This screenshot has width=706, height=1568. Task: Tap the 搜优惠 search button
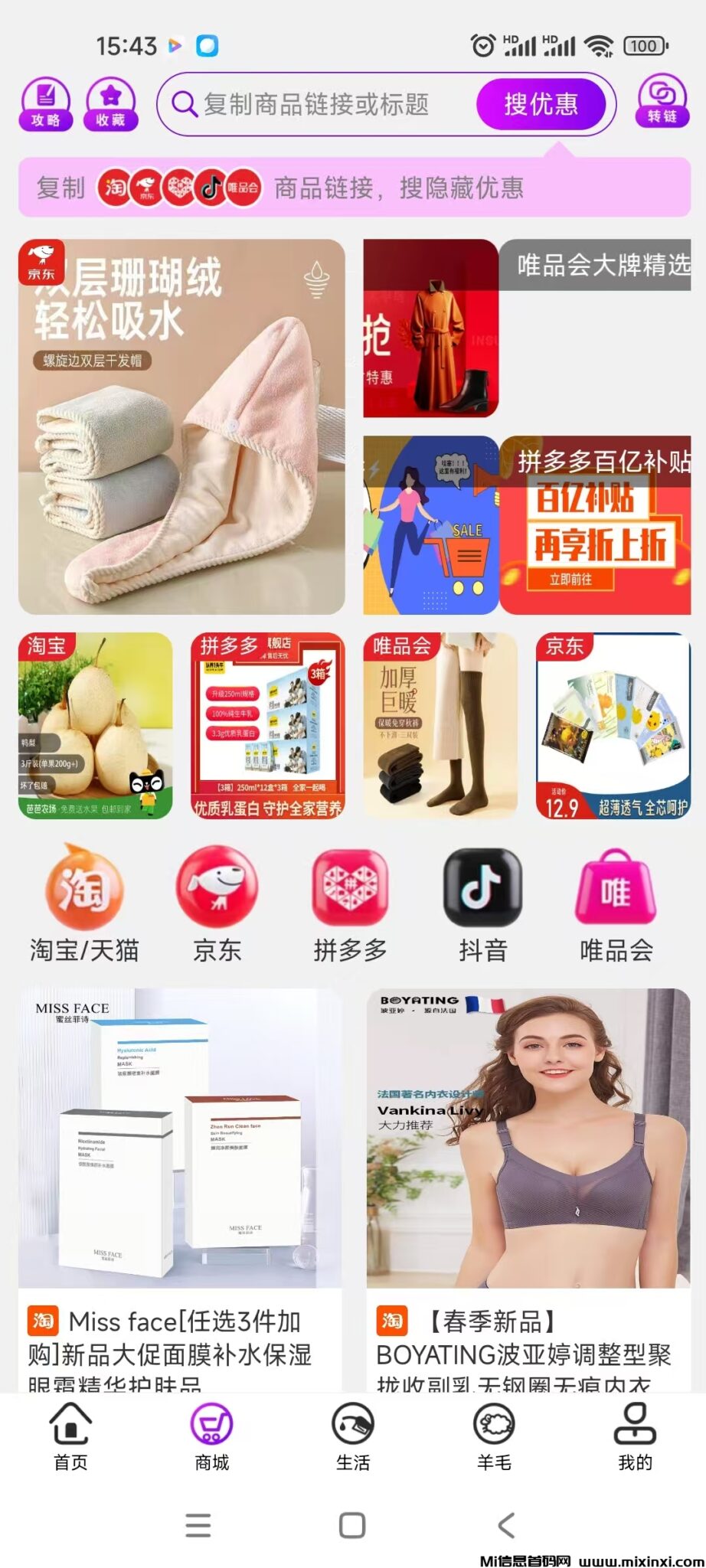point(541,104)
